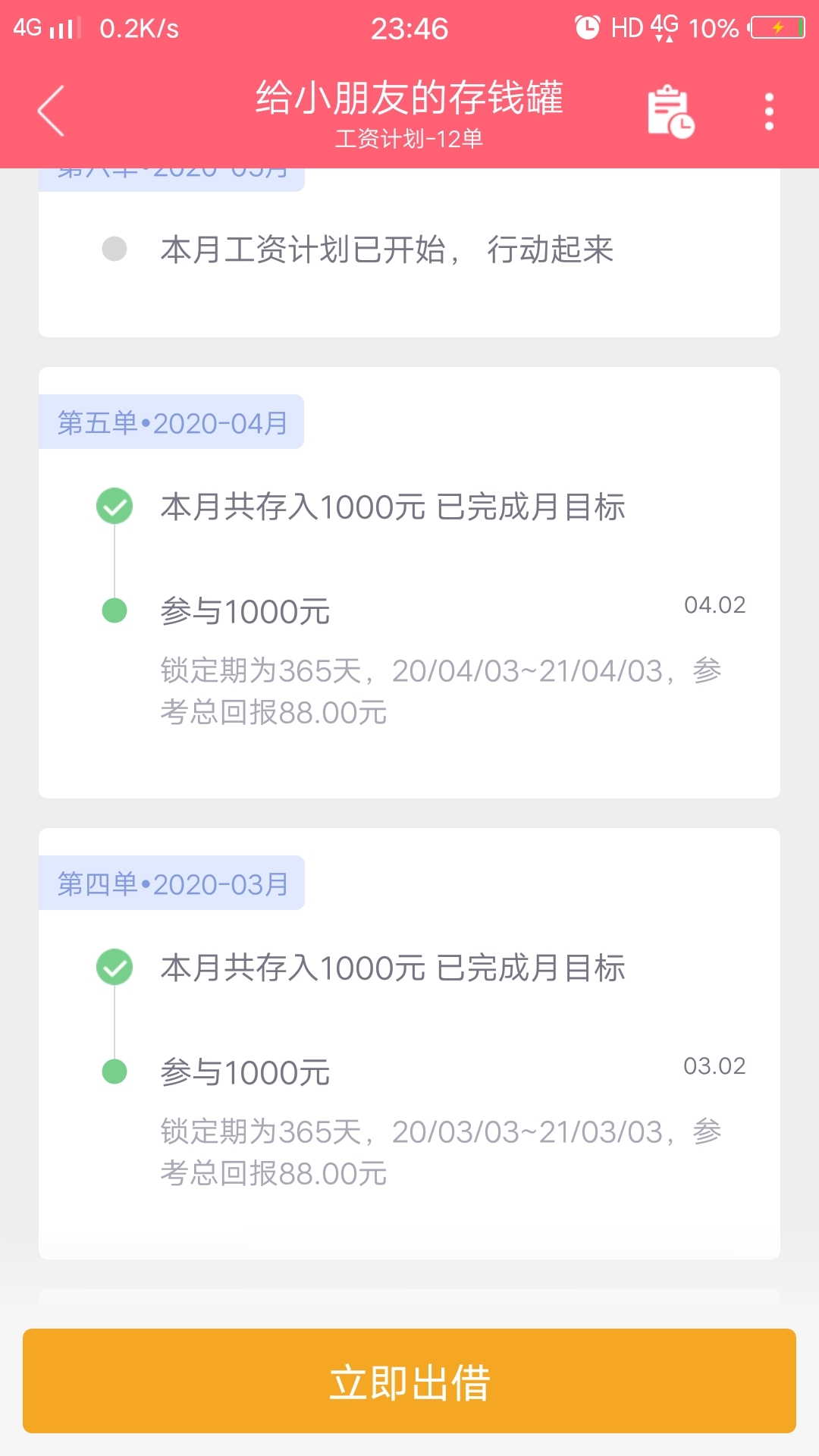The width and height of the screenshot is (819, 1456).
Task: Open the plan record clipboard icon
Action: click(x=671, y=111)
